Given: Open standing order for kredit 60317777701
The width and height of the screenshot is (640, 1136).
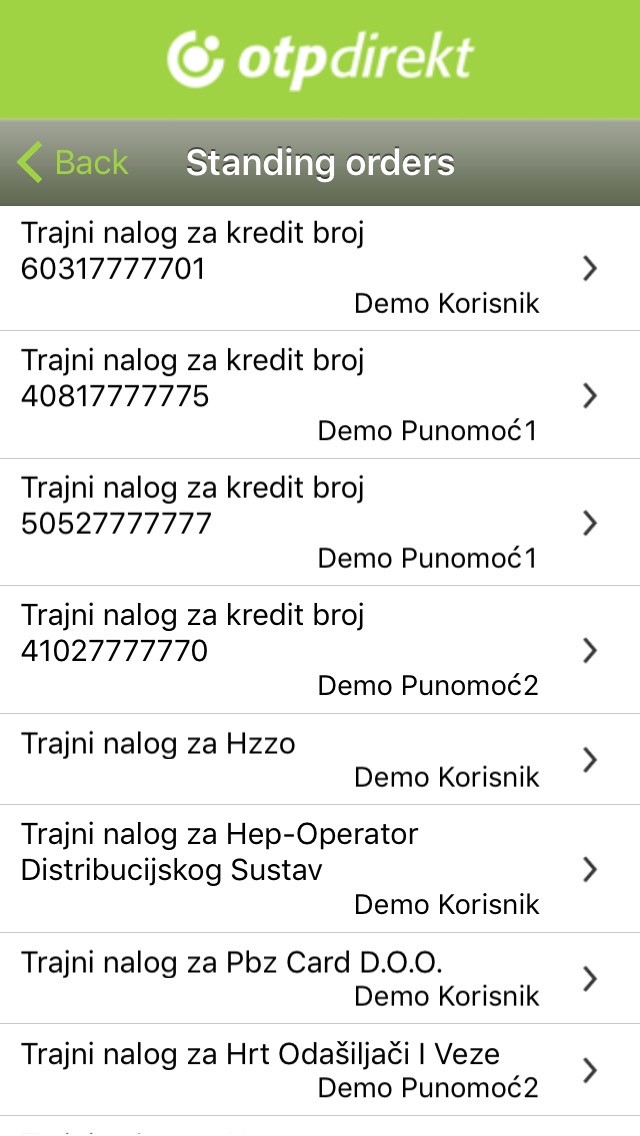Looking at the screenshot, I should point(320,269).
